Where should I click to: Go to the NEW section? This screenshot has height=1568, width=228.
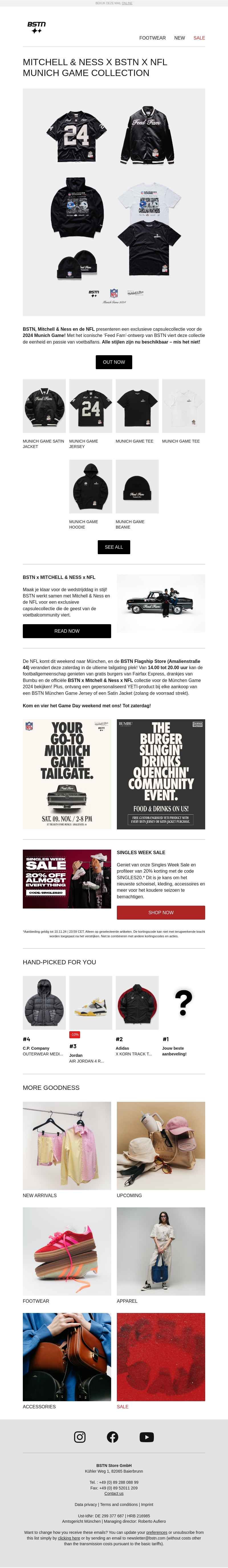179,38
